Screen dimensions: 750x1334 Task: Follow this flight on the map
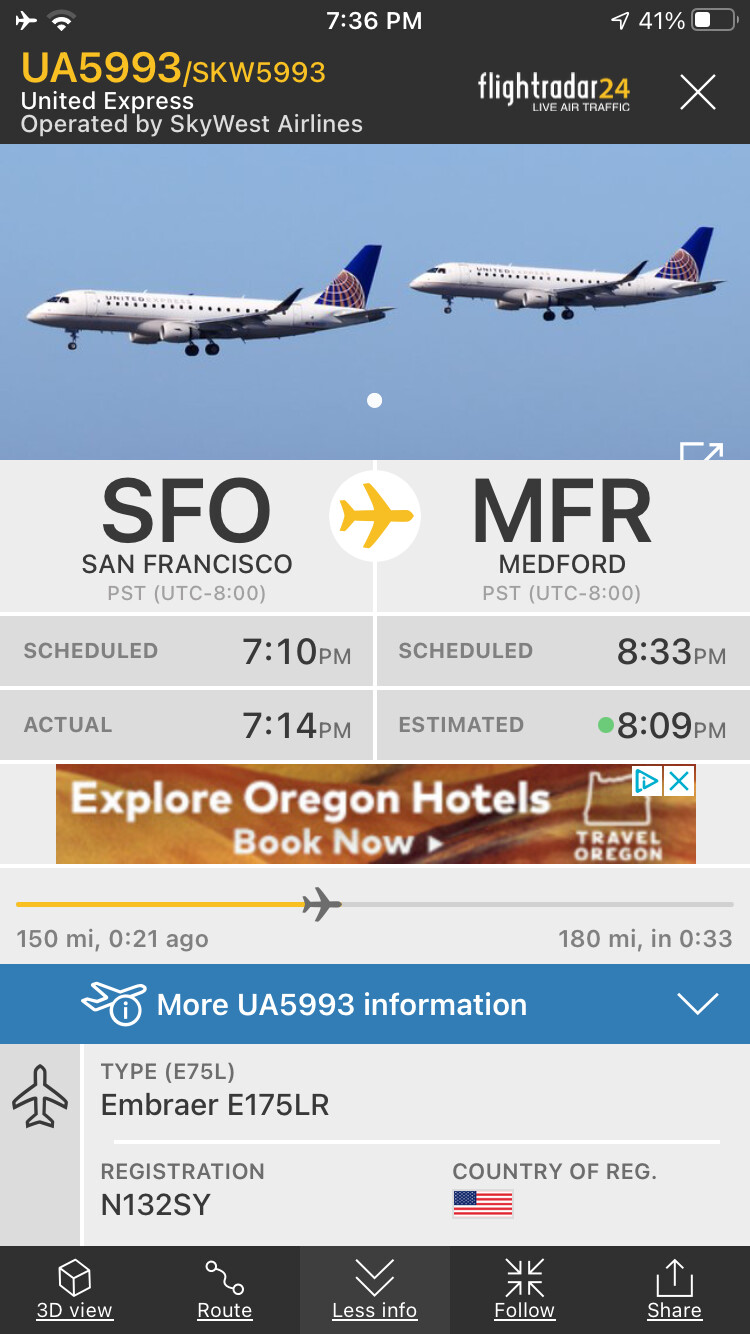525,1289
